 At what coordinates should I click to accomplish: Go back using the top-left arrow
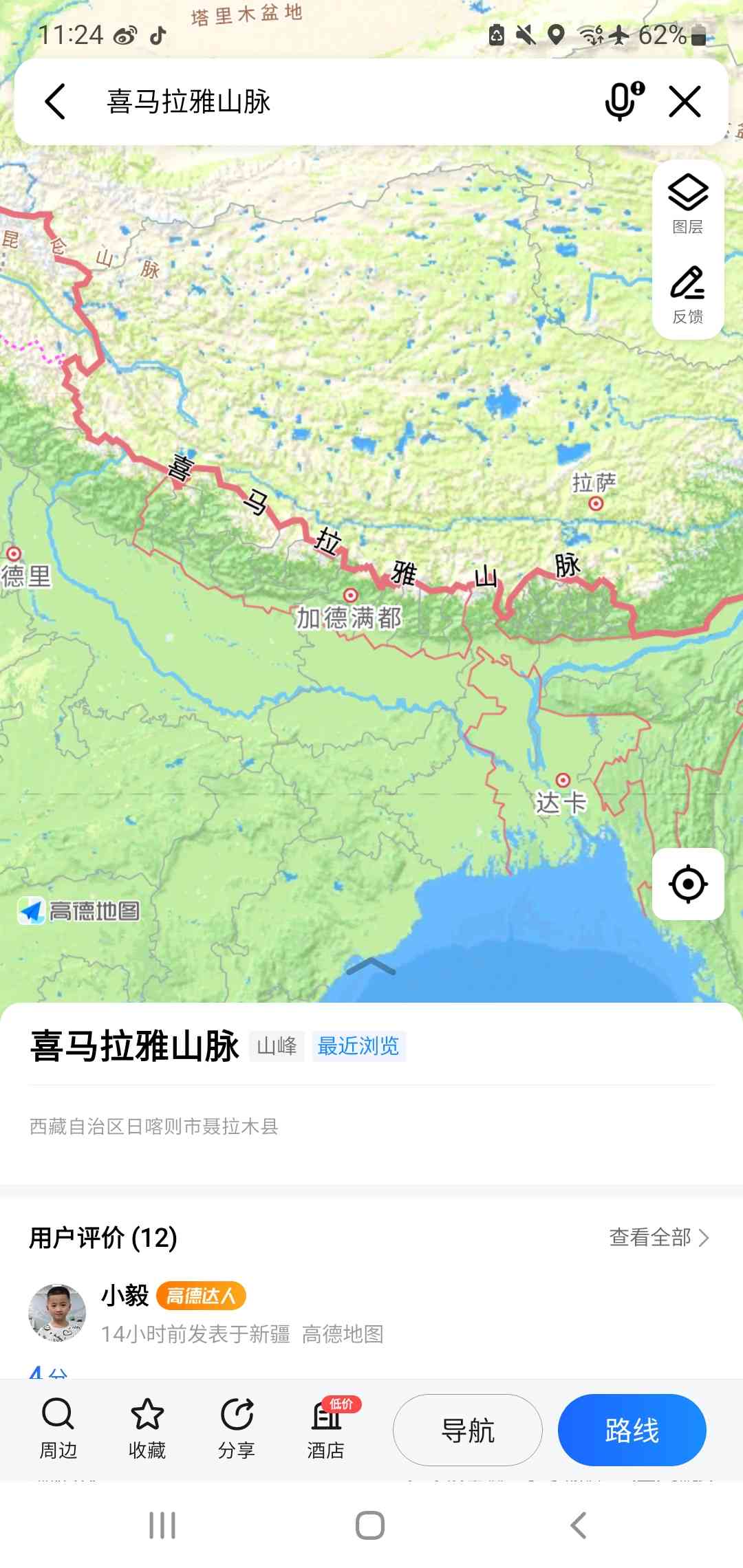55,102
